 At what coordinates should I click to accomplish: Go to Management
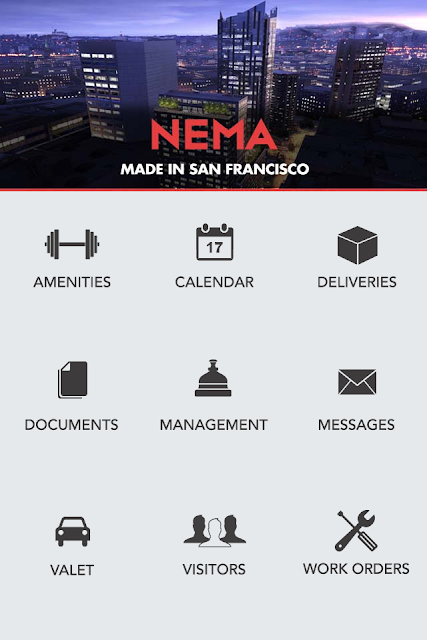(x=214, y=395)
